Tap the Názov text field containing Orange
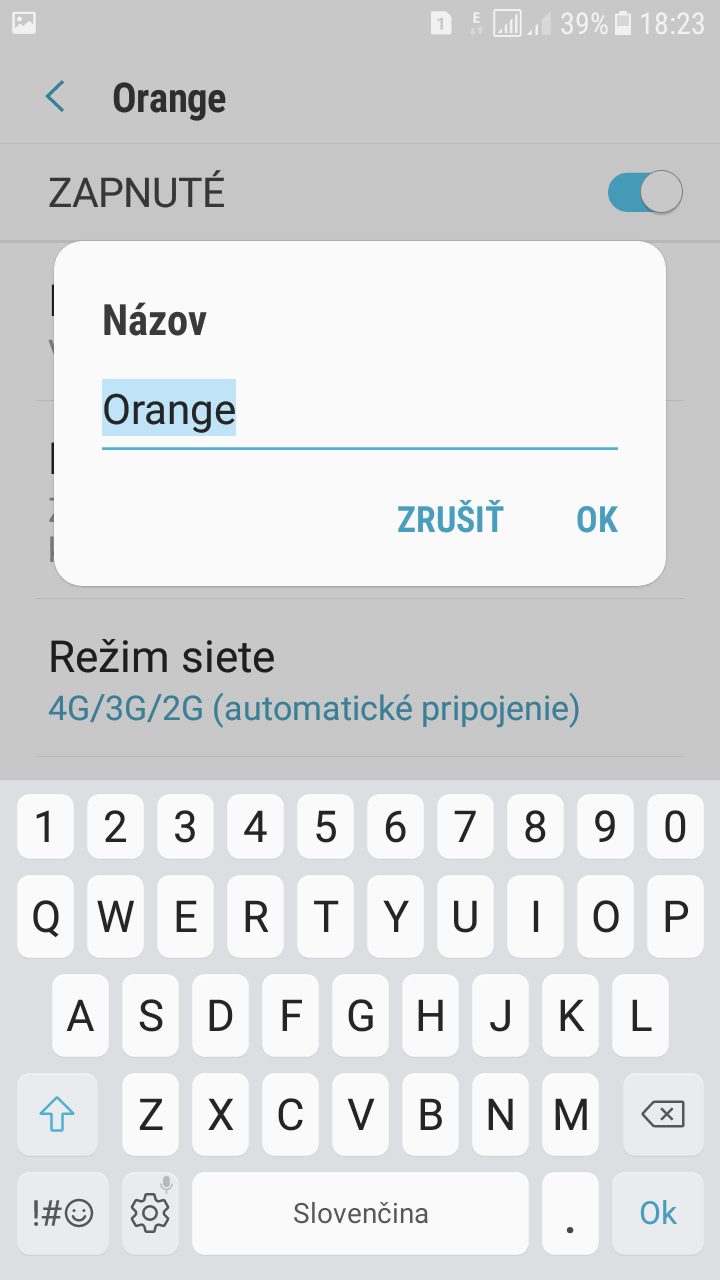Image resolution: width=720 pixels, height=1280 pixels. 360,411
